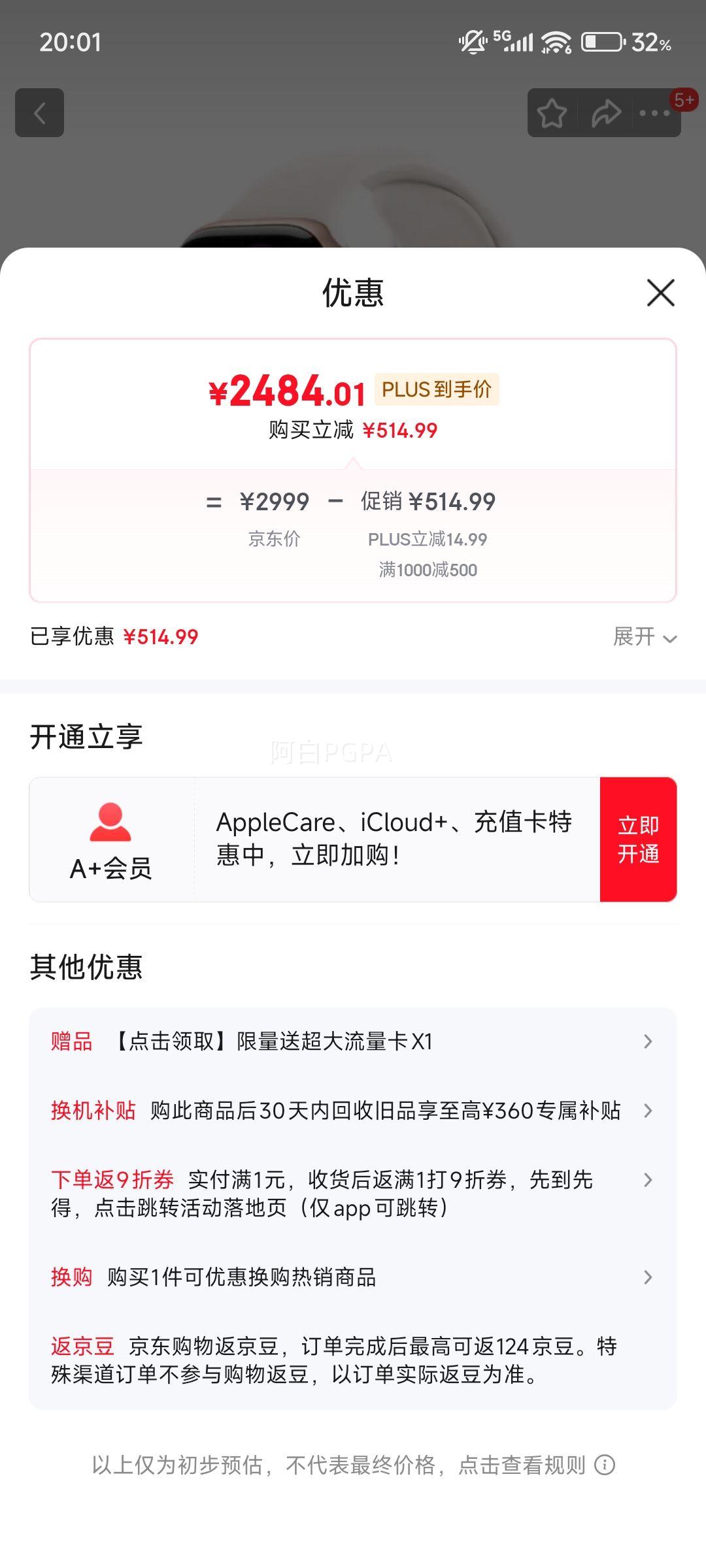Favorite the product via the star icon
Image resolution: width=706 pixels, height=1568 pixels.
coord(552,113)
